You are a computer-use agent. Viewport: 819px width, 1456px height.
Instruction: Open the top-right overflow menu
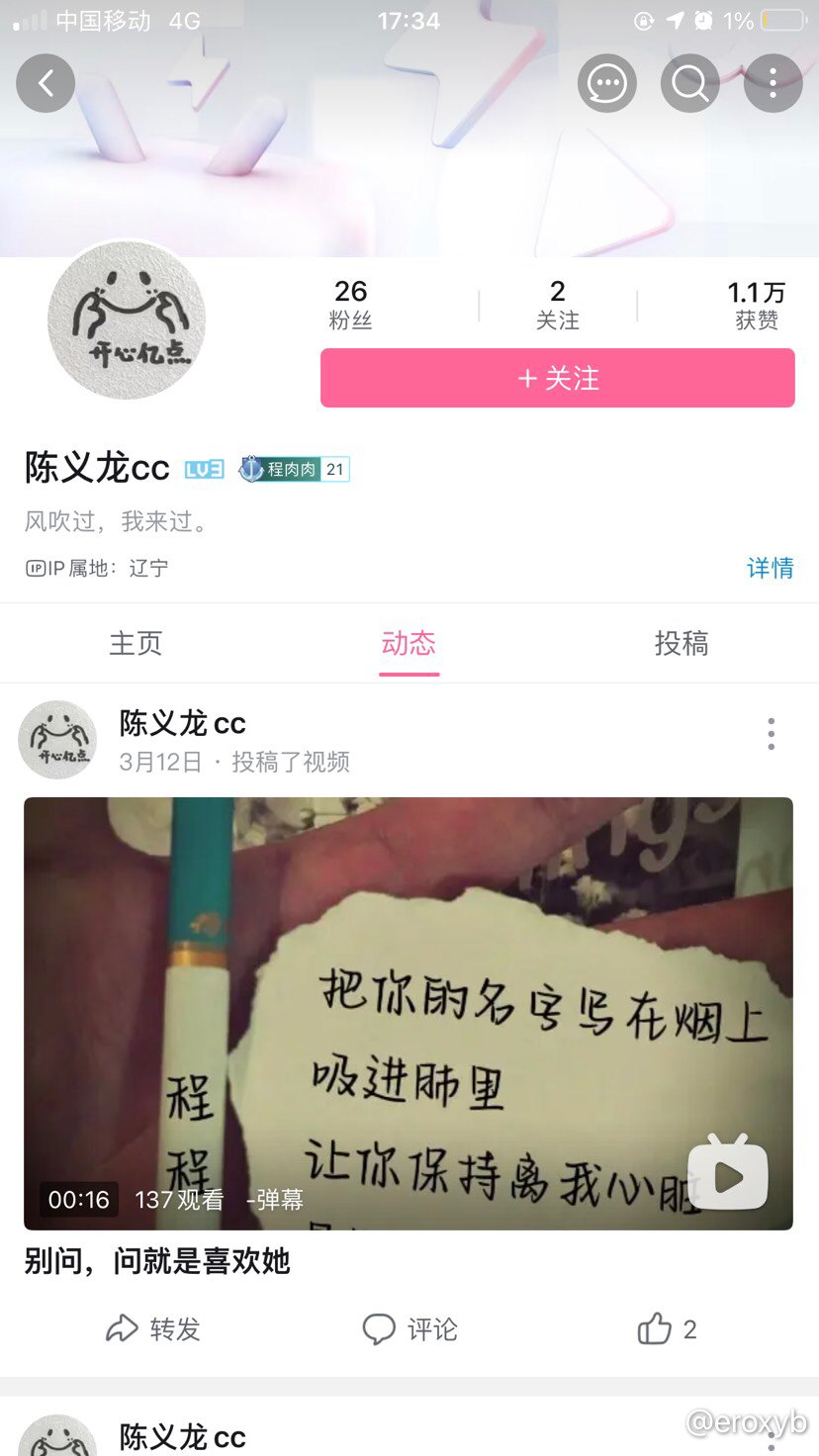click(773, 83)
